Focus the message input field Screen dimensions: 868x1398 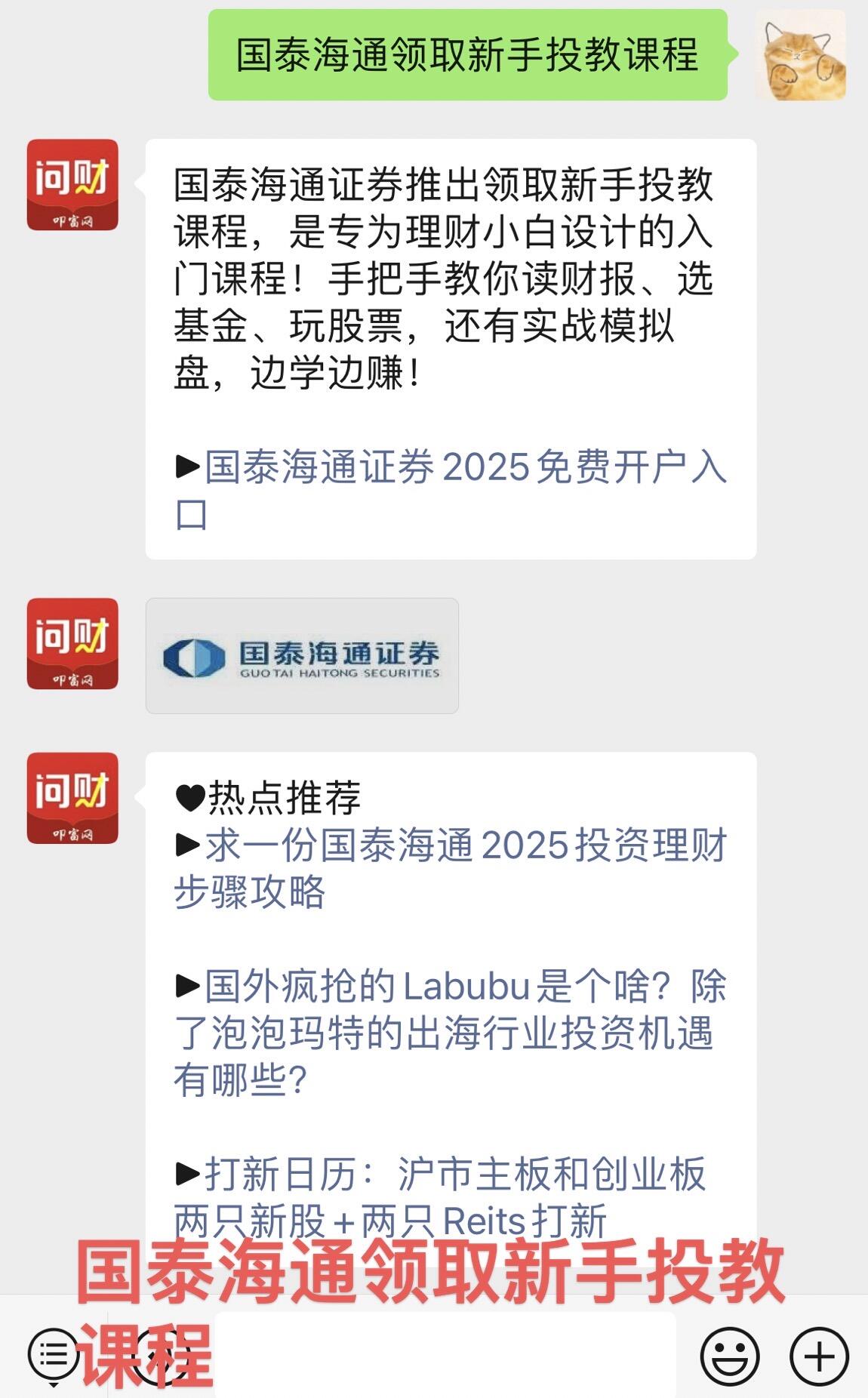click(445, 1356)
